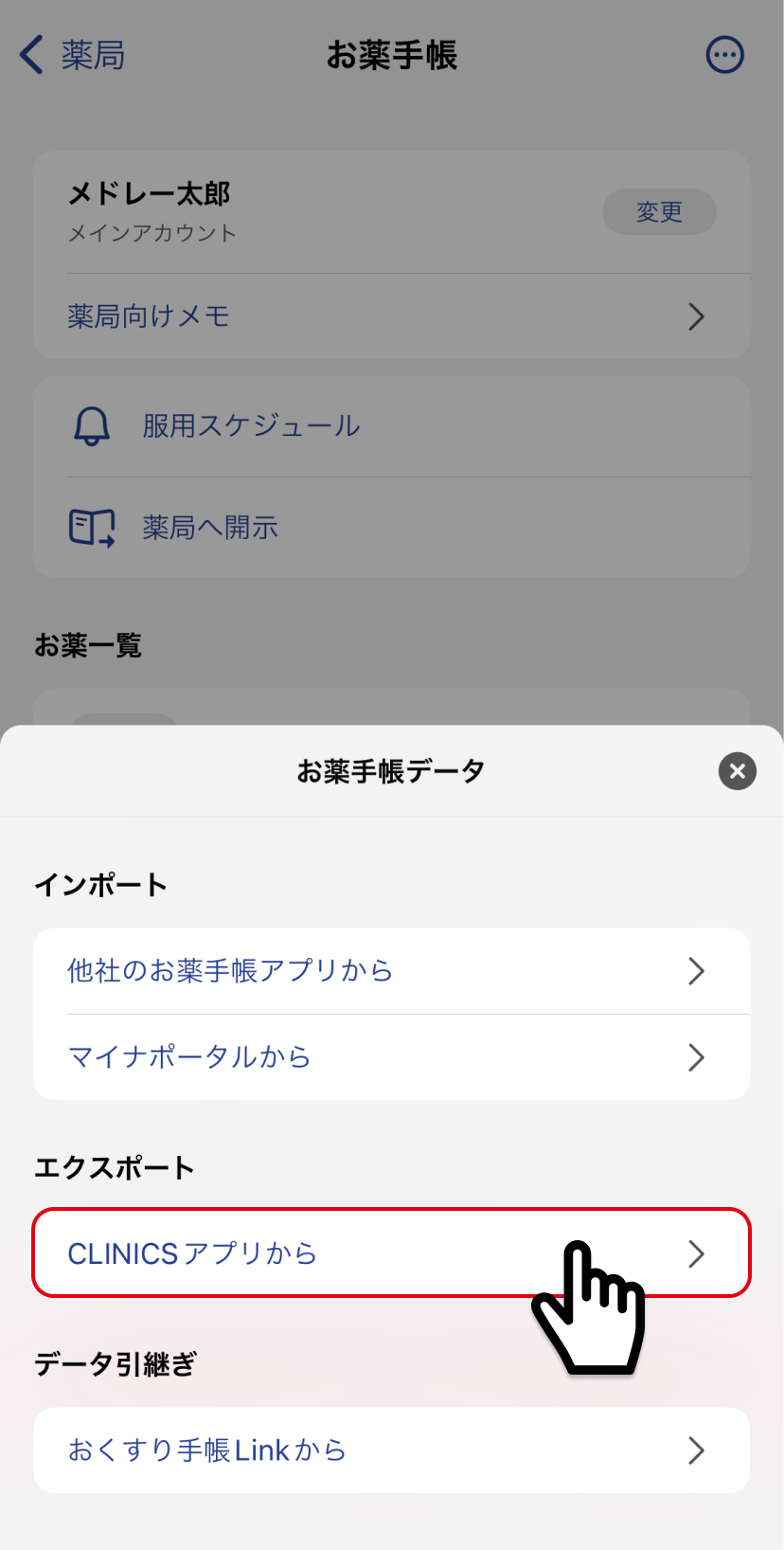Open the CLINICSアプリから export row
The width and height of the screenshot is (784, 1550).
(391, 1253)
